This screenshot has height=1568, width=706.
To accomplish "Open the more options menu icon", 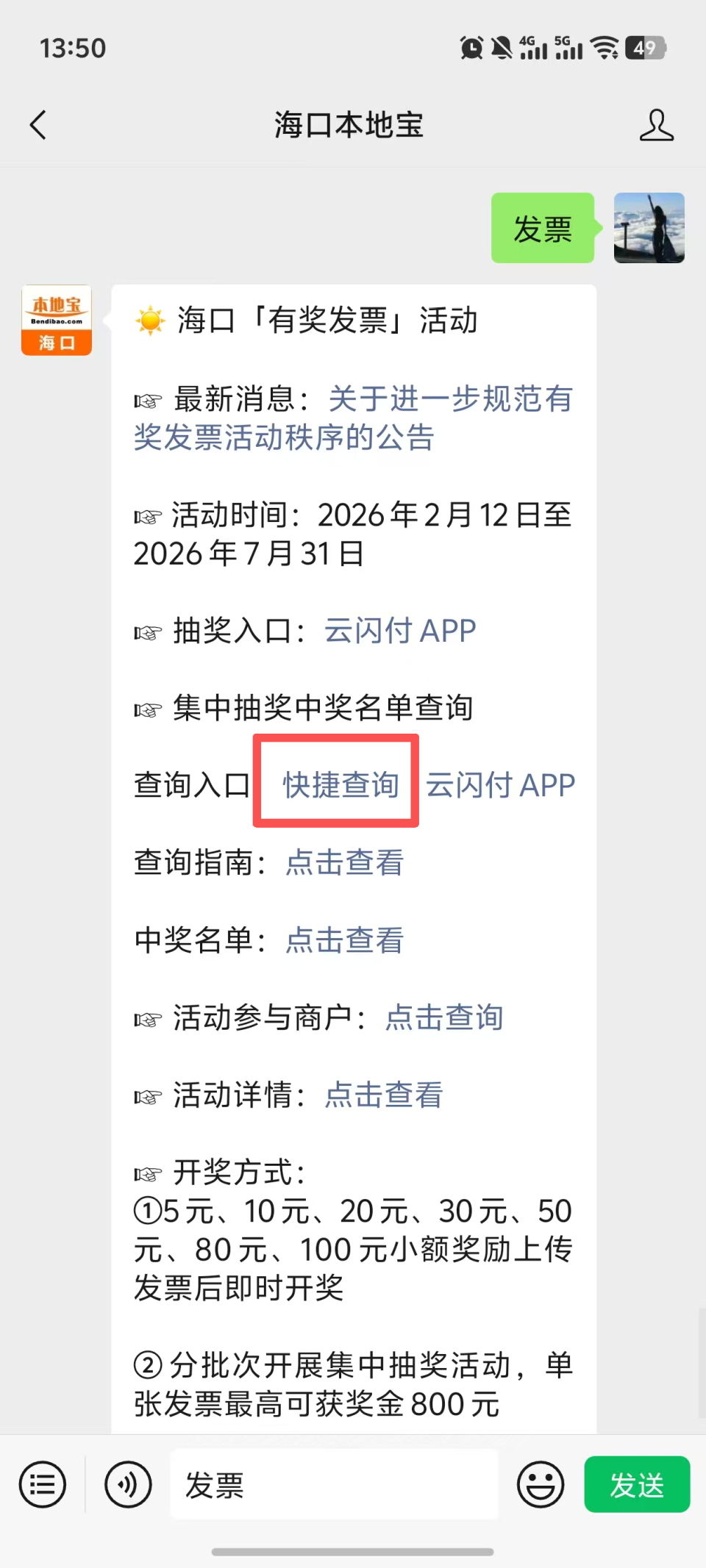I will pos(42,1484).
